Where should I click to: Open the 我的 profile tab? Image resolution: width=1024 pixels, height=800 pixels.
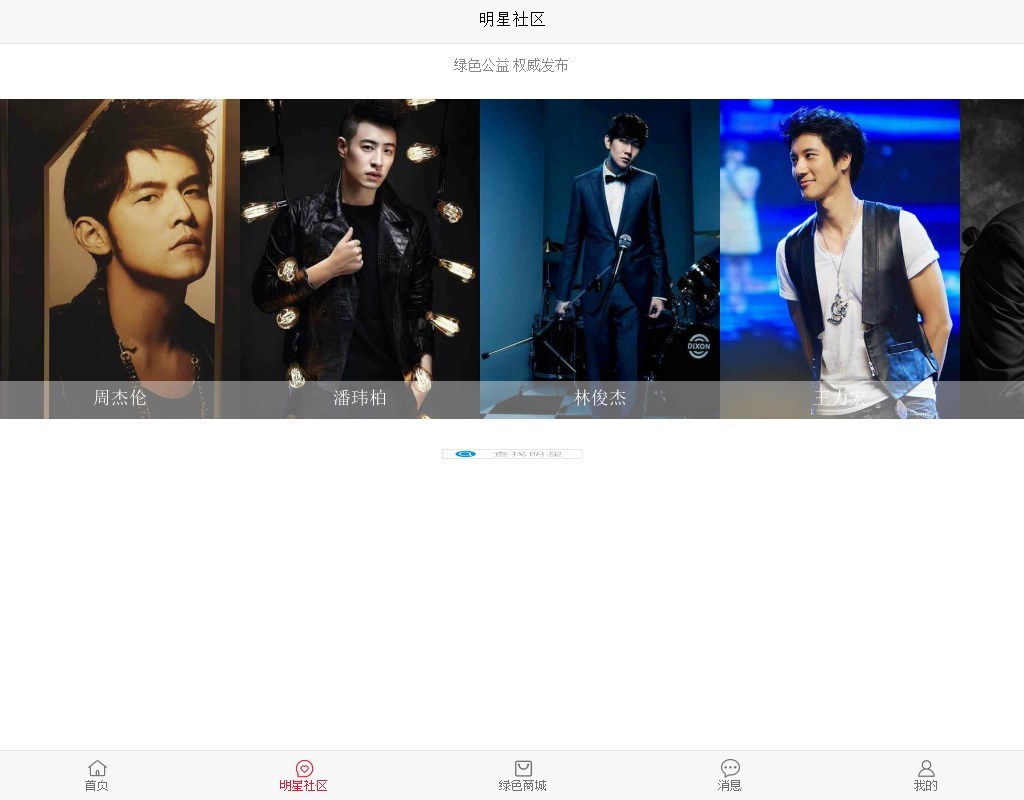[x=926, y=775]
